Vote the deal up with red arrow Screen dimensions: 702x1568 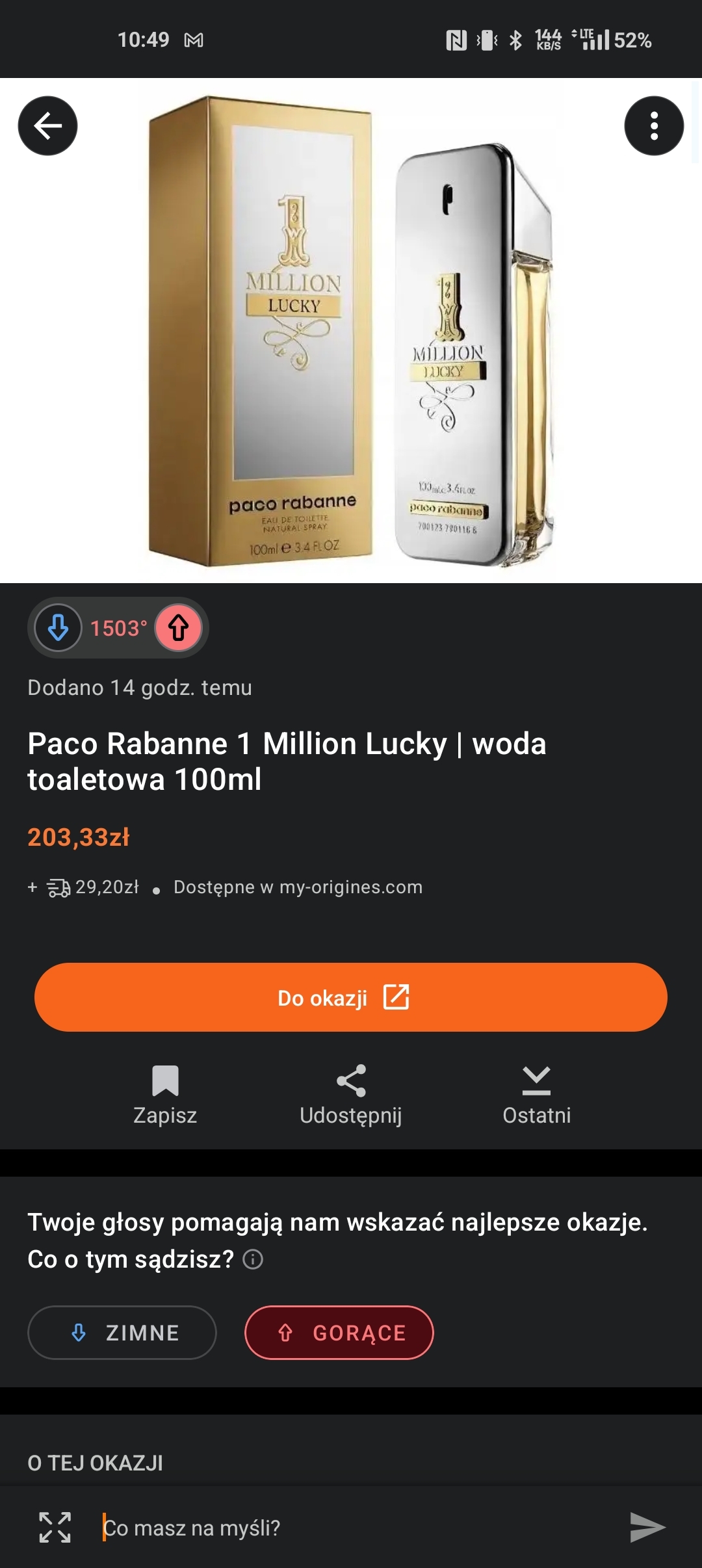pyautogui.click(x=179, y=628)
